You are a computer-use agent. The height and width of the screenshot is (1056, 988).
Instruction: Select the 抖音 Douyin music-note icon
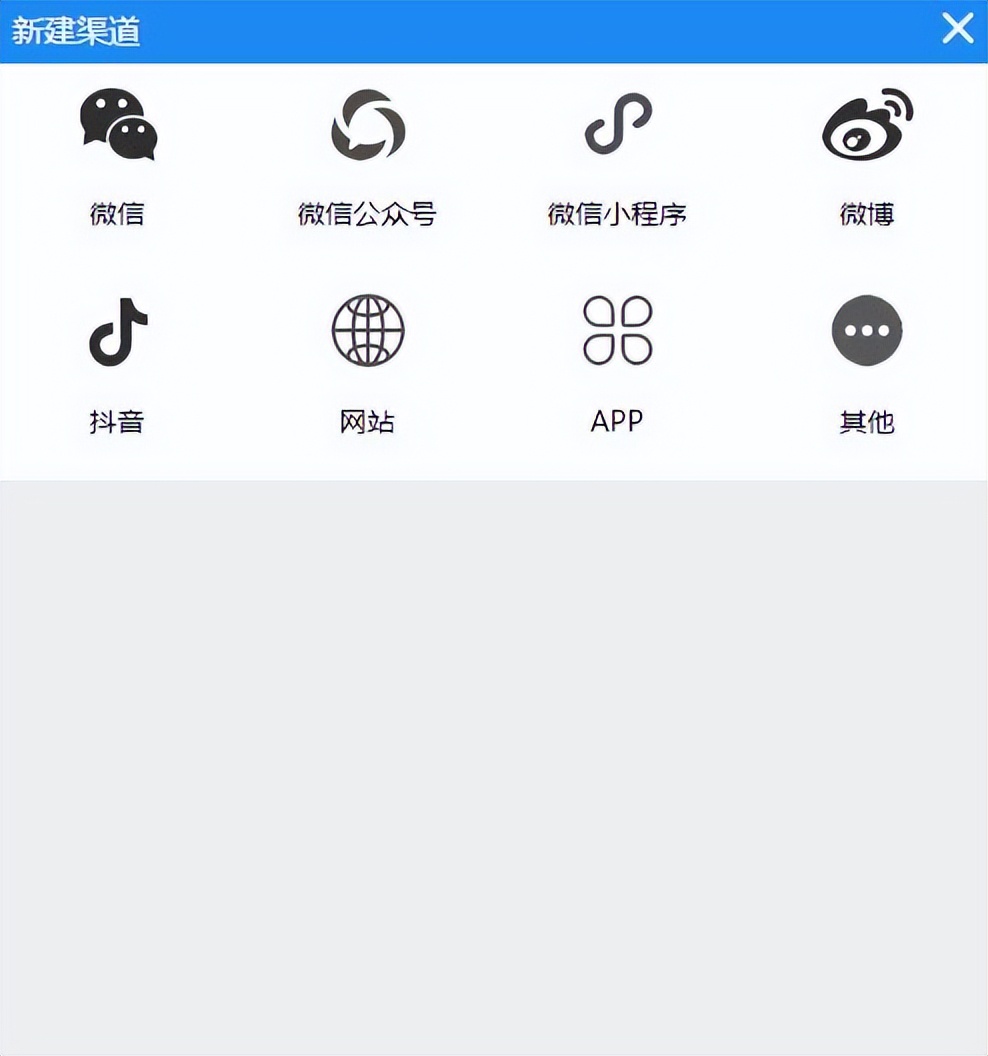[119, 333]
